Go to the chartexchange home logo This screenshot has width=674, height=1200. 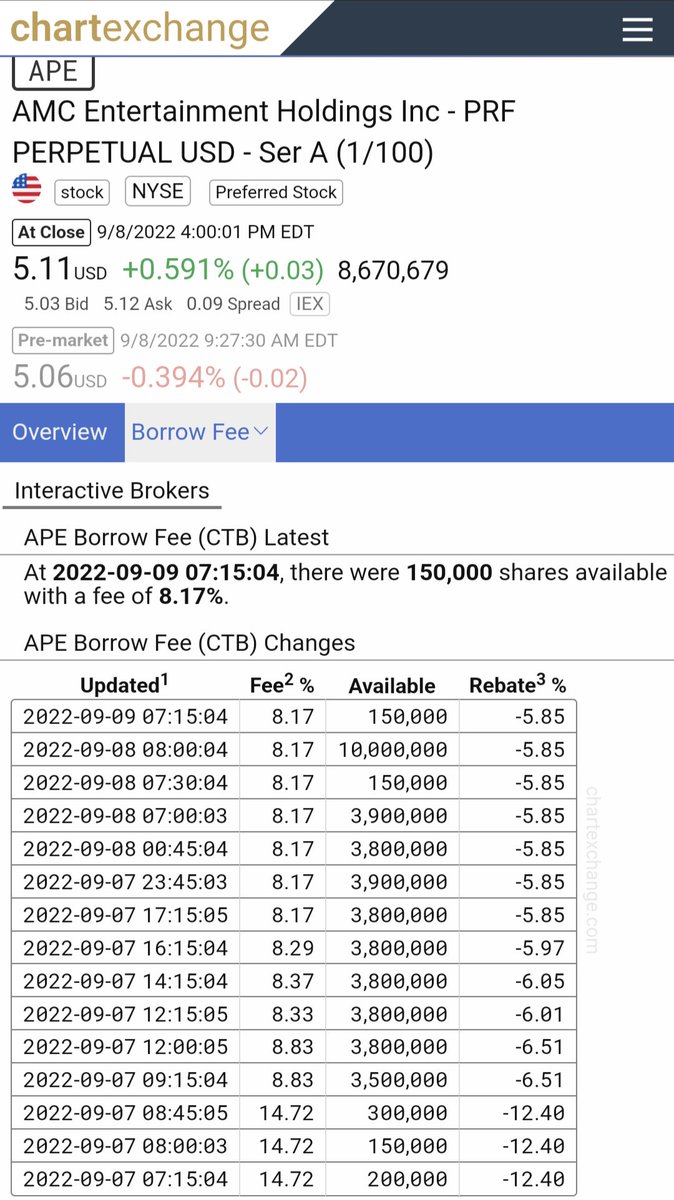[x=140, y=27]
